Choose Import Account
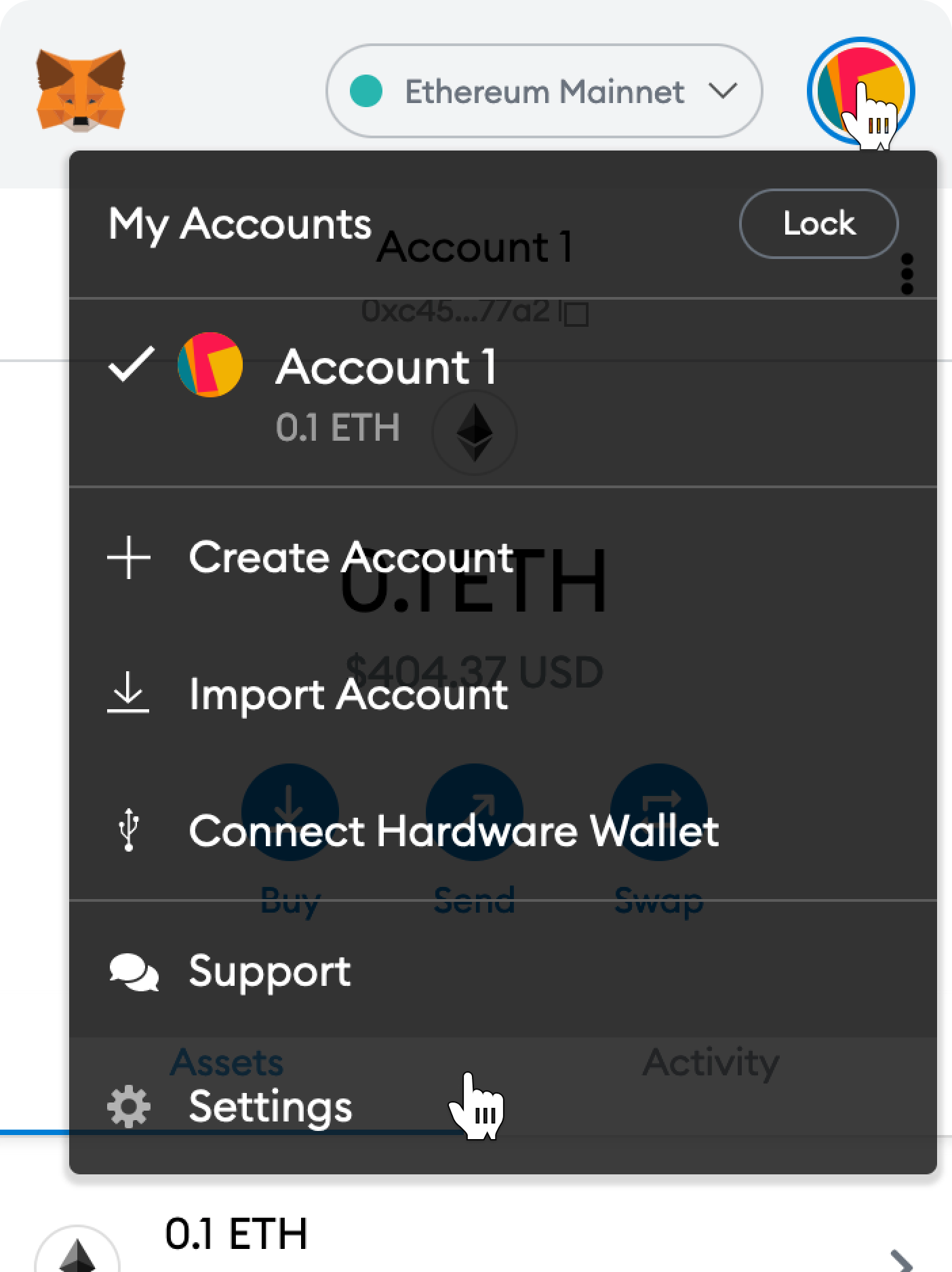This screenshot has height=1272, width=952. (347, 694)
